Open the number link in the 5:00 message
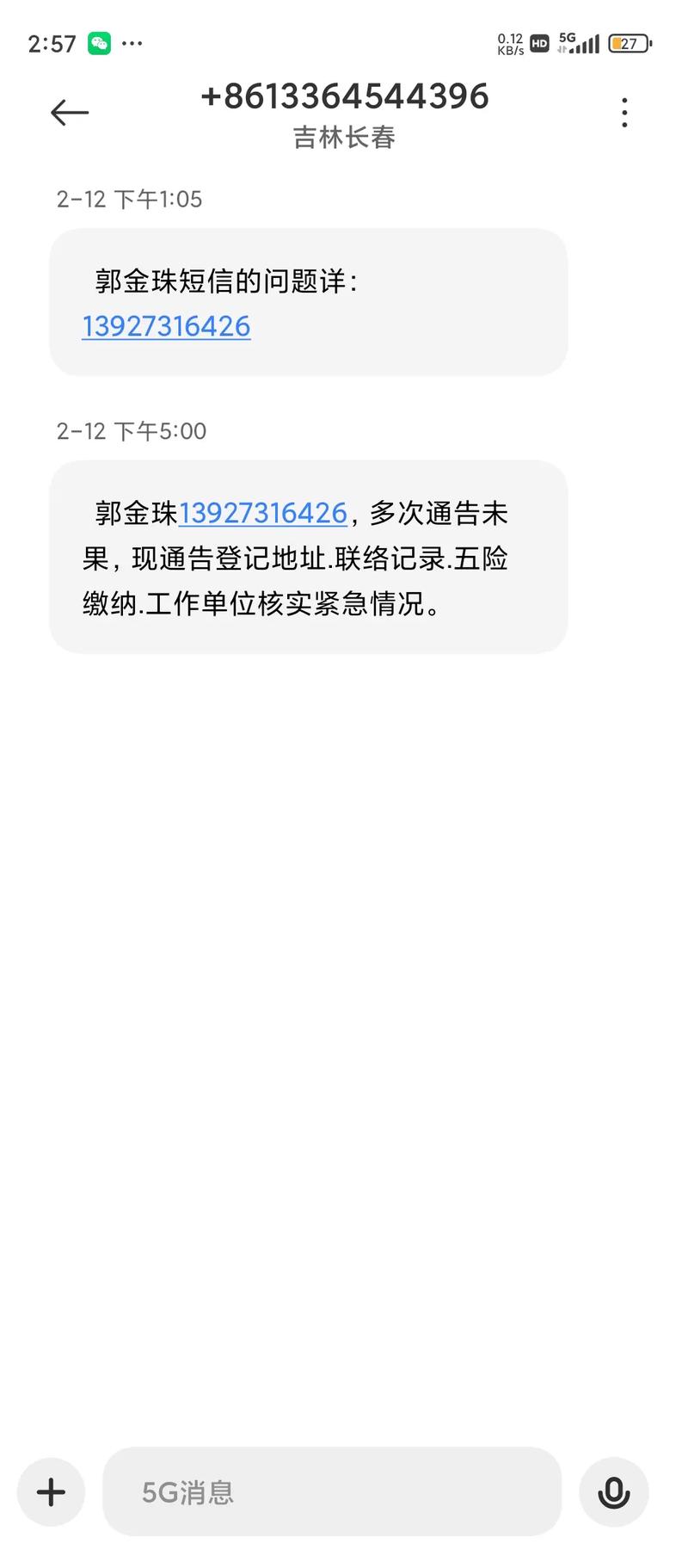The width and height of the screenshot is (688, 1568). pos(262,514)
